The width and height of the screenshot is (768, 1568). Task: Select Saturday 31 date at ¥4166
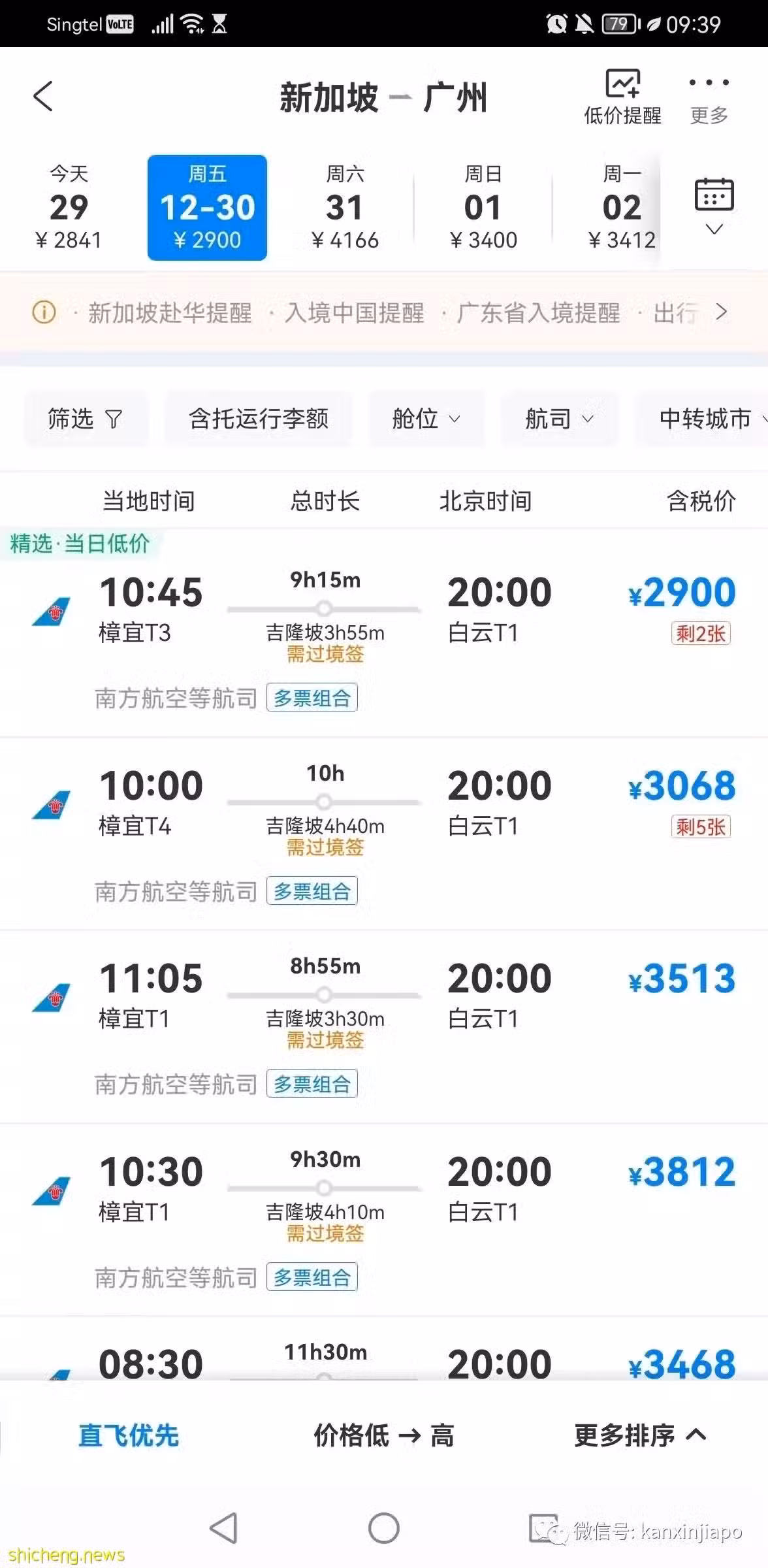click(345, 207)
